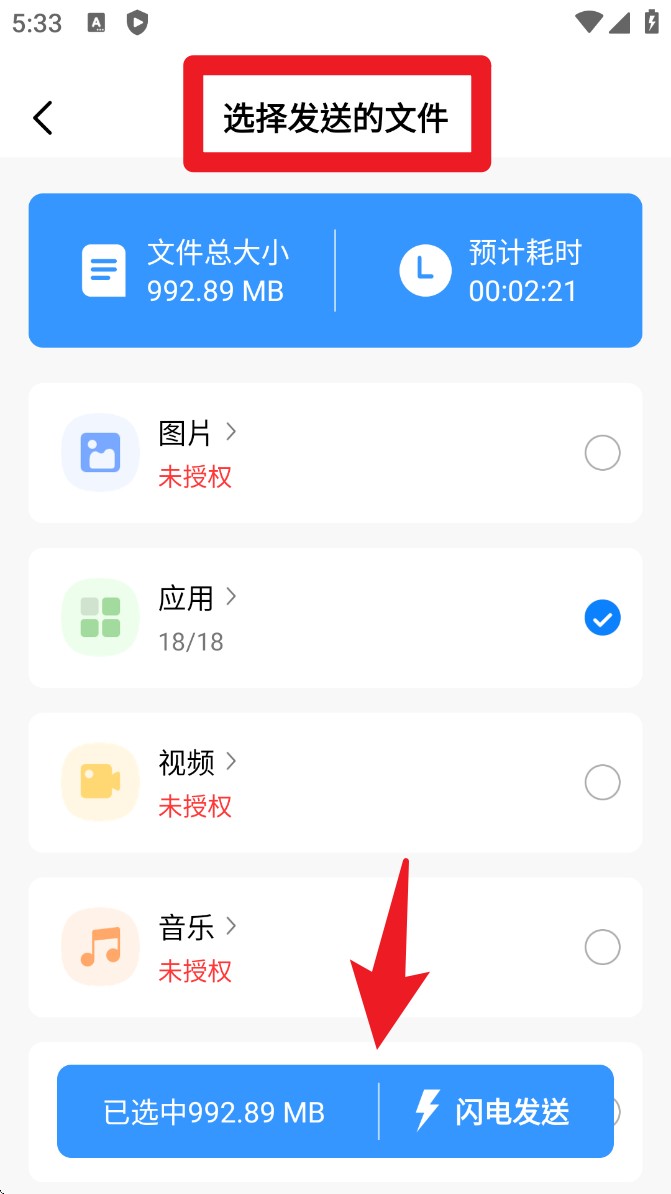Image resolution: width=671 pixels, height=1194 pixels.
Task: Open the 音乐 category
Action: 197,927
